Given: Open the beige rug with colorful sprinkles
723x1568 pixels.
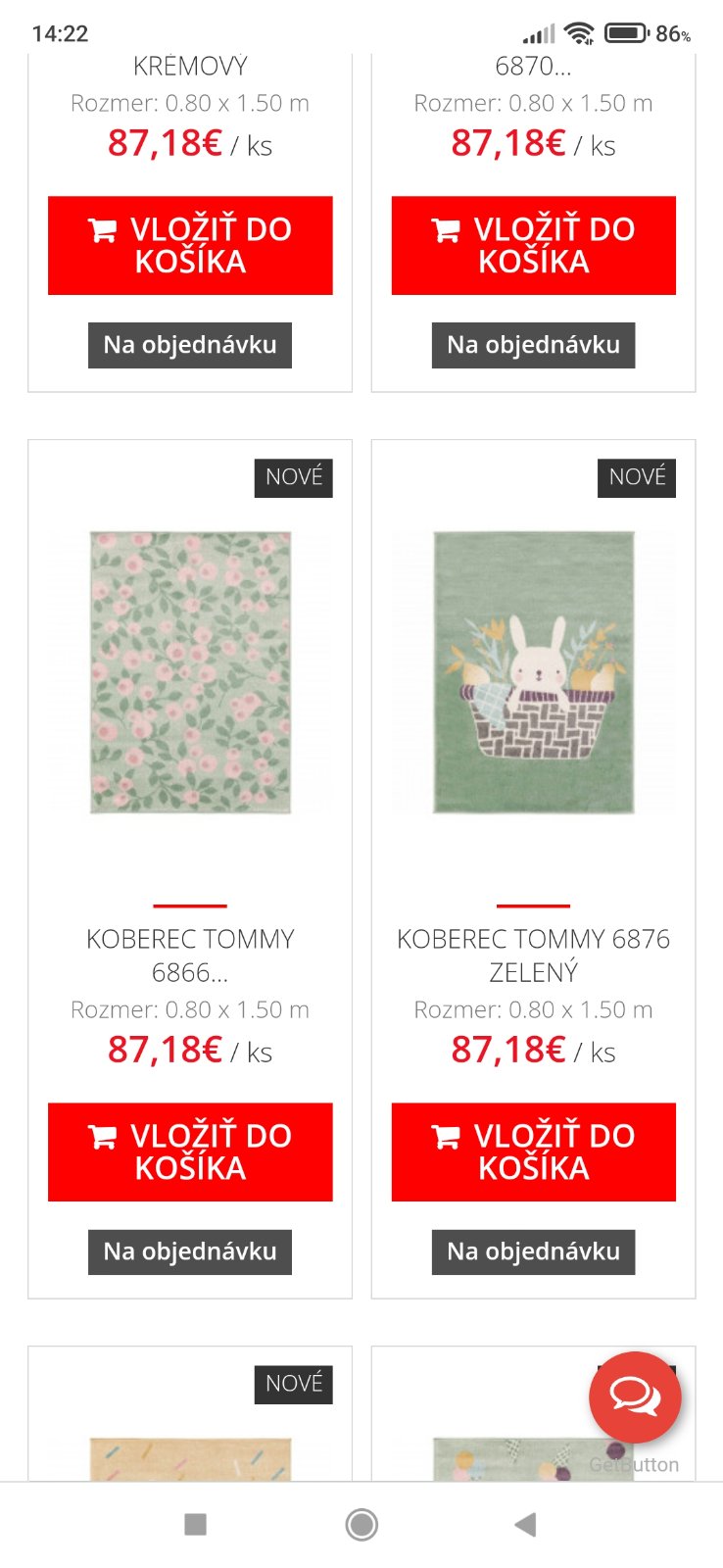Looking at the screenshot, I should tap(190, 1458).
